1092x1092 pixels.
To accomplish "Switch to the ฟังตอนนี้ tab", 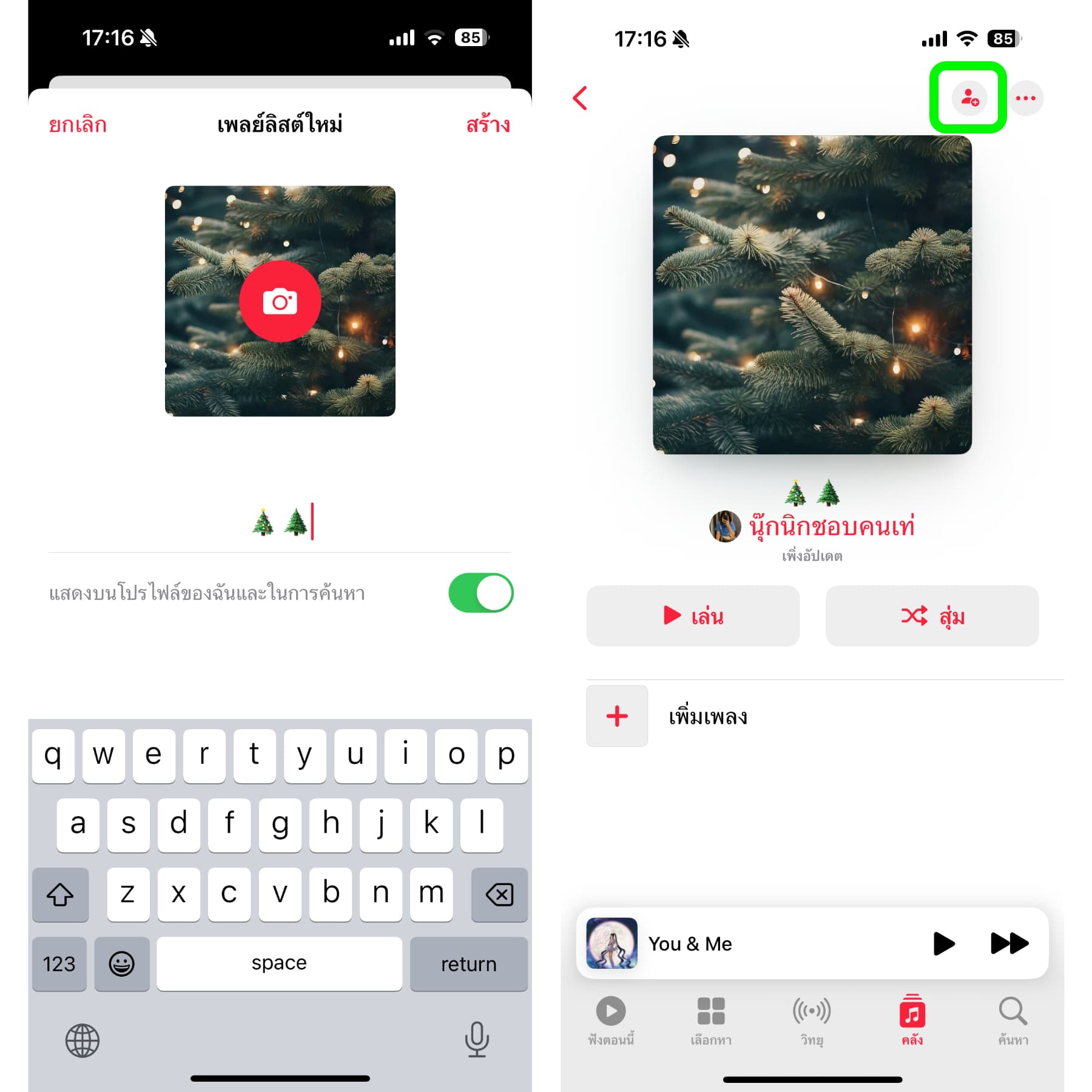I will tap(611, 1020).
